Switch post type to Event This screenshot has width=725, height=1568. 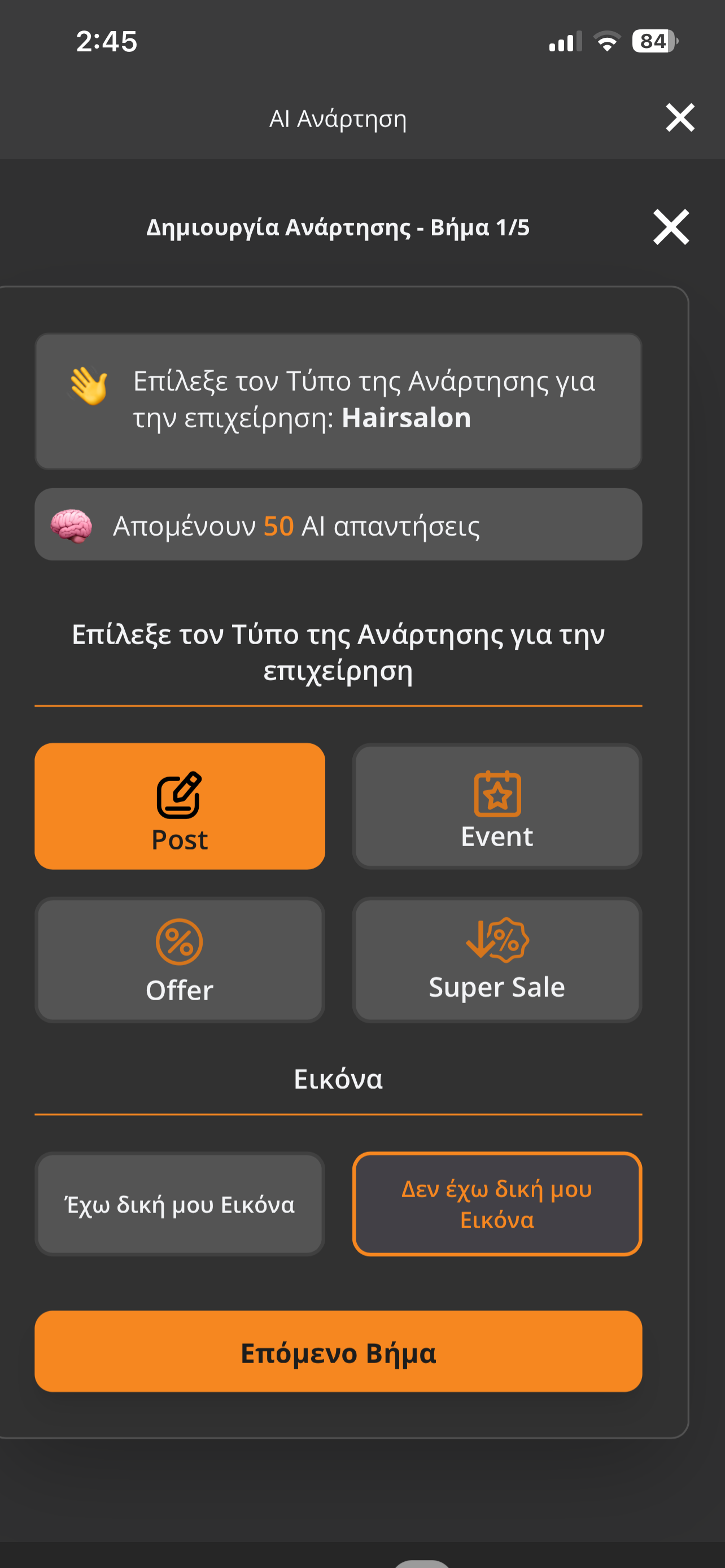tap(497, 807)
